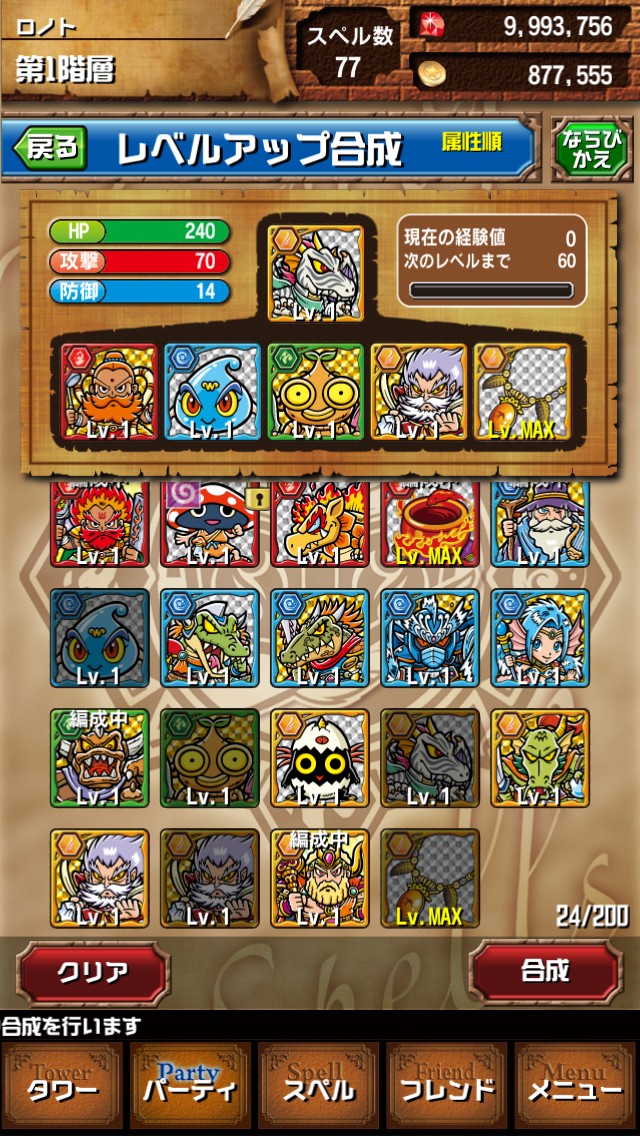Image resolution: width=640 pixels, height=1136 pixels.
Task: Select the blue armored knight card
Action: tap(430, 638)
